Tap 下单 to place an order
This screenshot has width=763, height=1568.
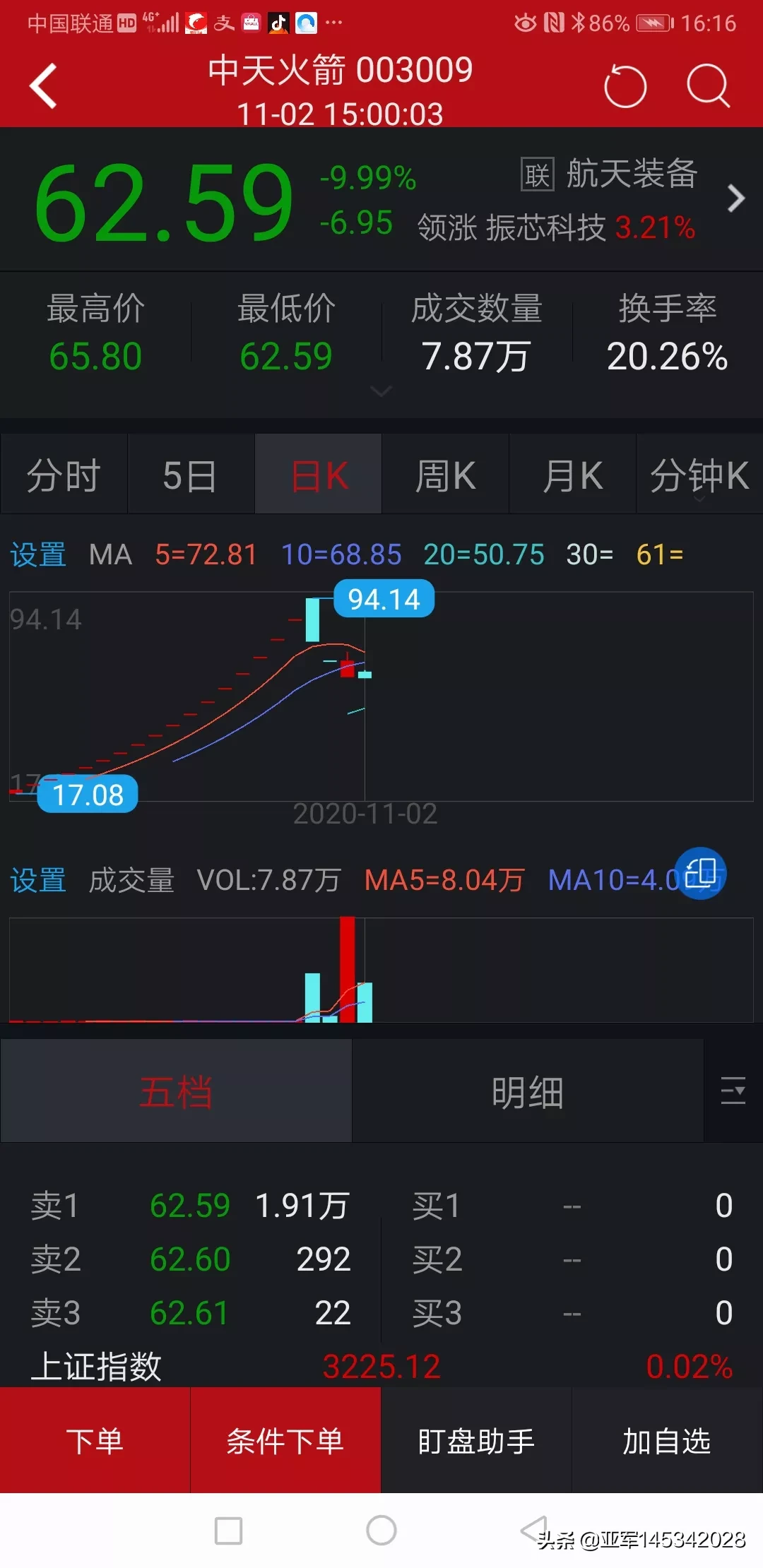(95, 1441)
